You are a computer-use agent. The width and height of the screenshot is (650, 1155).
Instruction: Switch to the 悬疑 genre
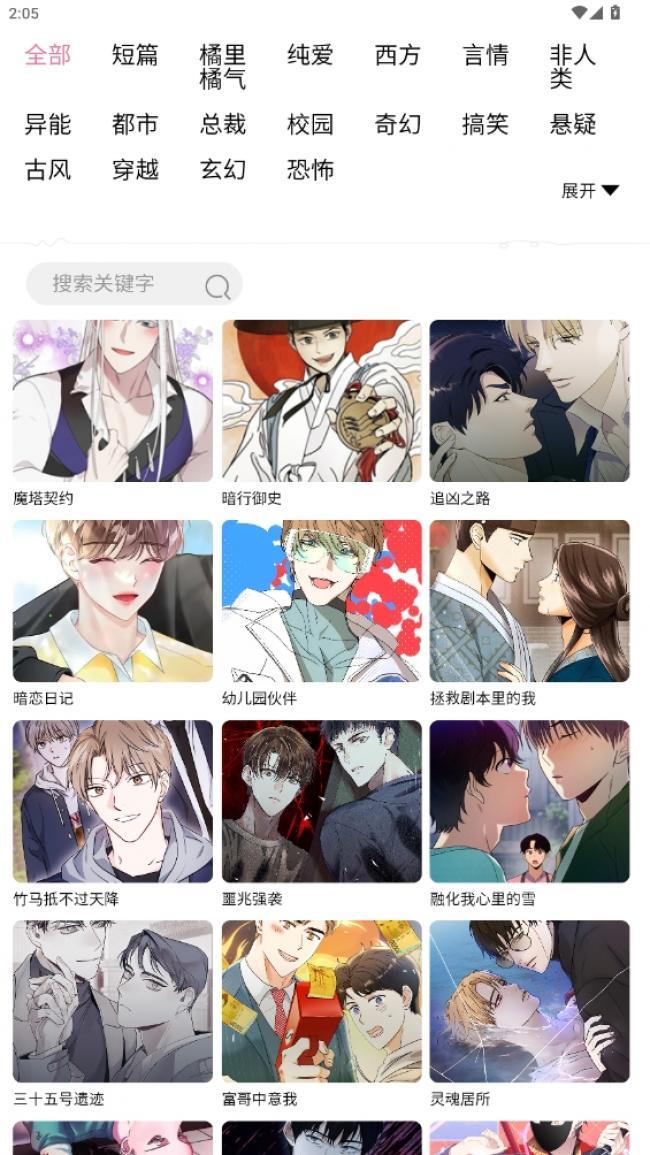(x=573, y=124)
